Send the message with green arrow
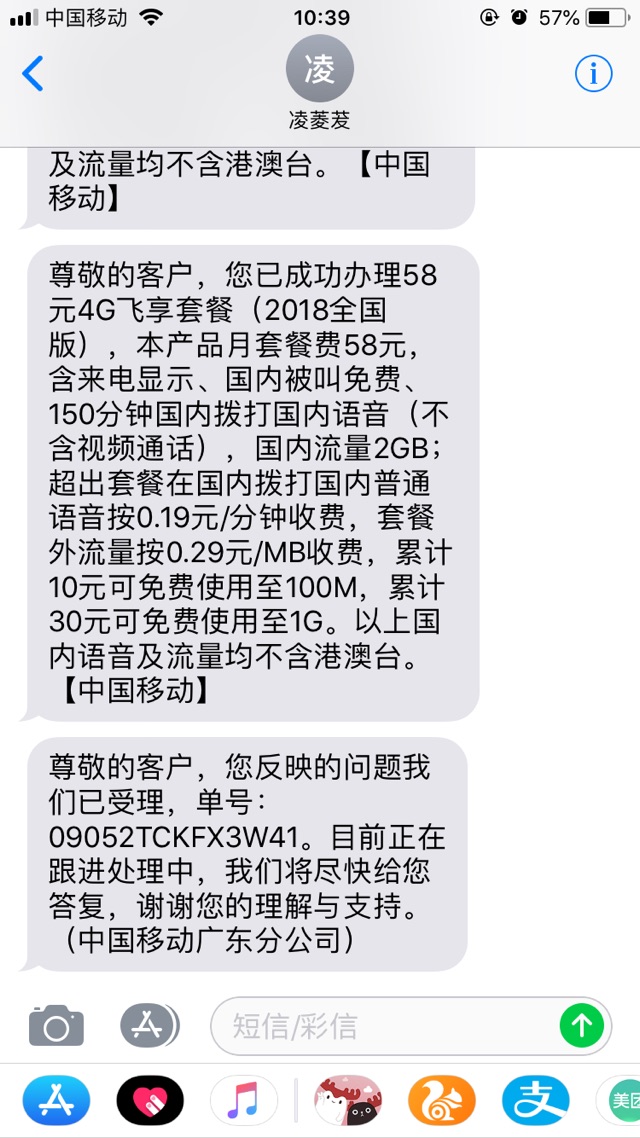The height and width of the screenshot is (1138, 640). point(582,1026)
